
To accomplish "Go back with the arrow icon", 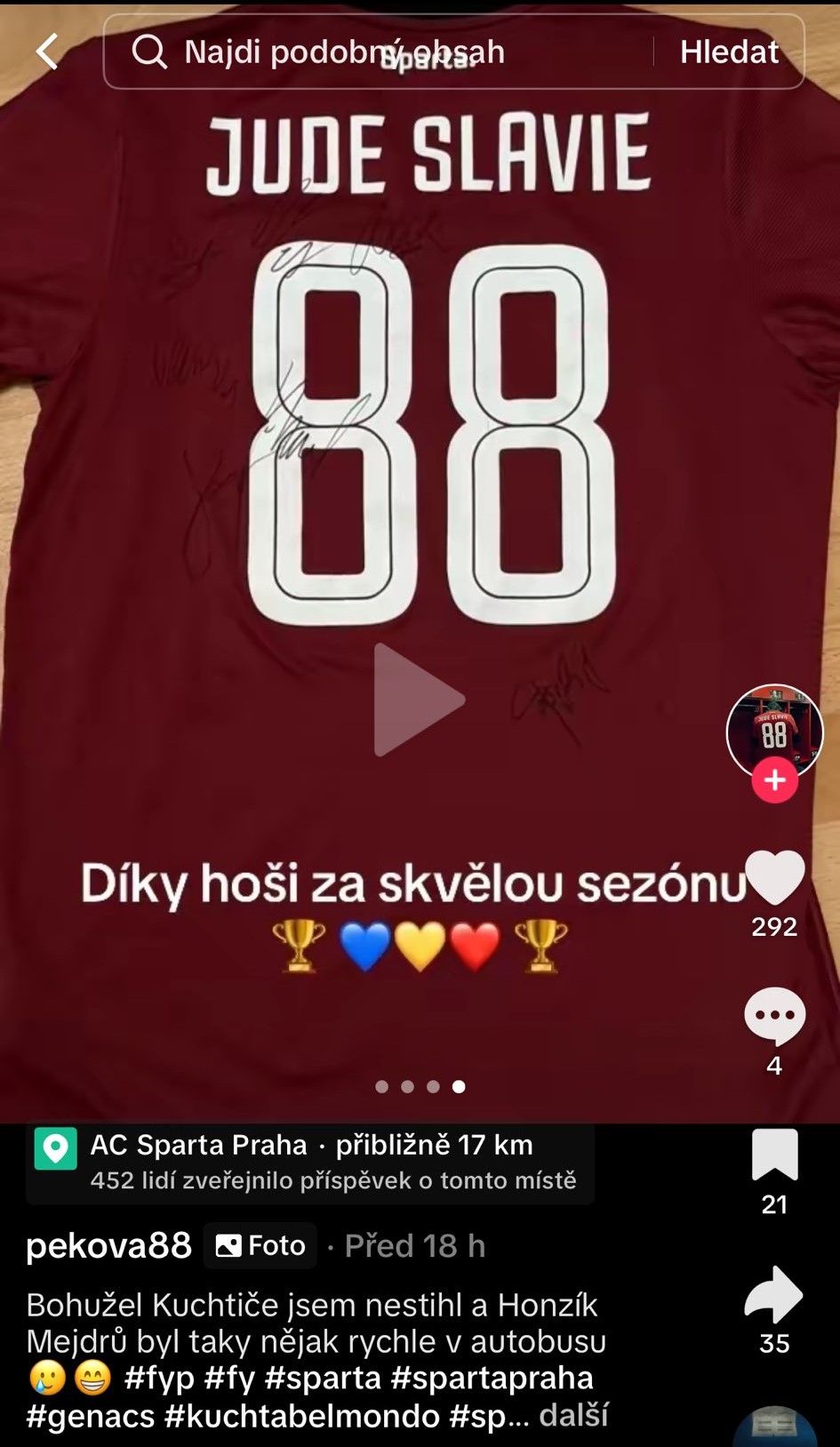I will (47, 52).
